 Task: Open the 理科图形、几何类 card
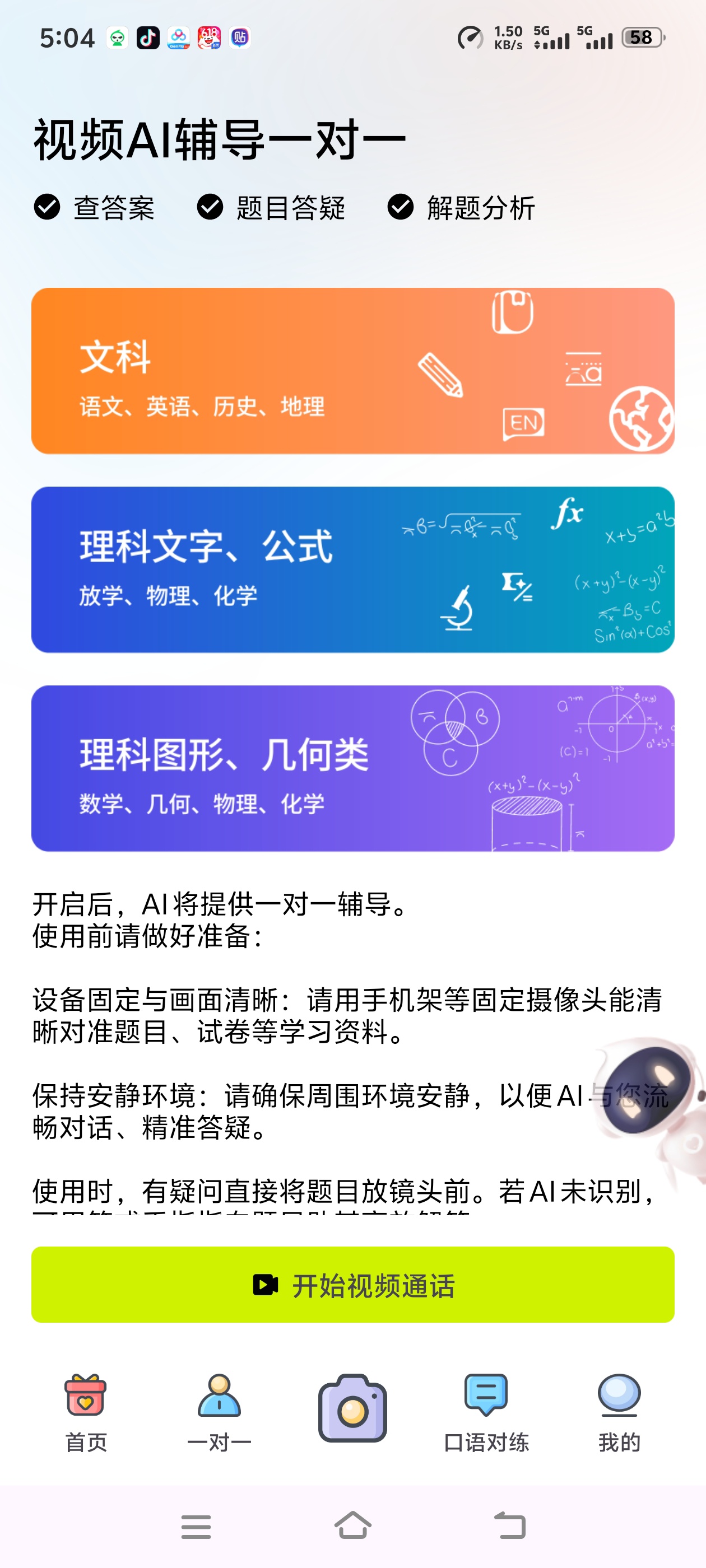coord(352,768)
